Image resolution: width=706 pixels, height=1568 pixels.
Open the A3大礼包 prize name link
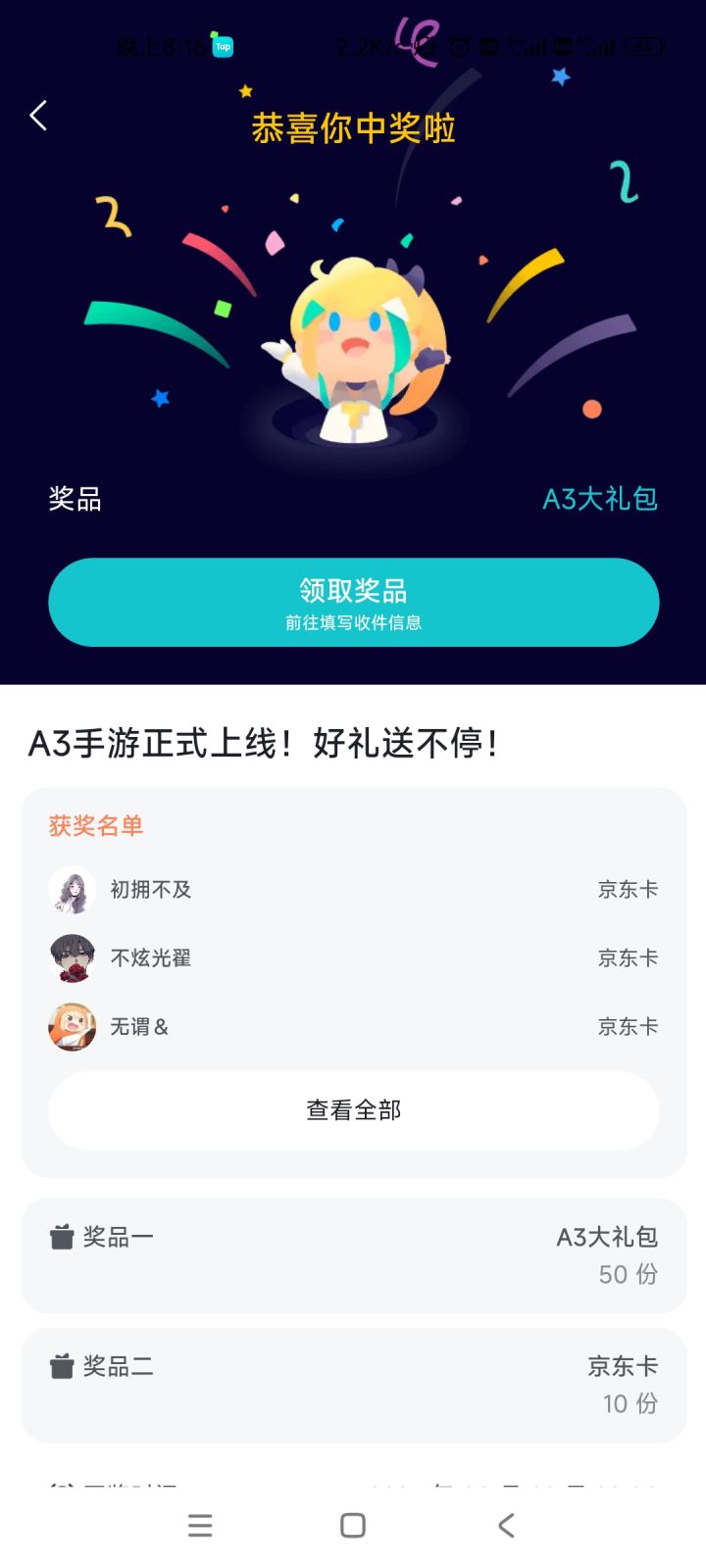click(601, 500)
